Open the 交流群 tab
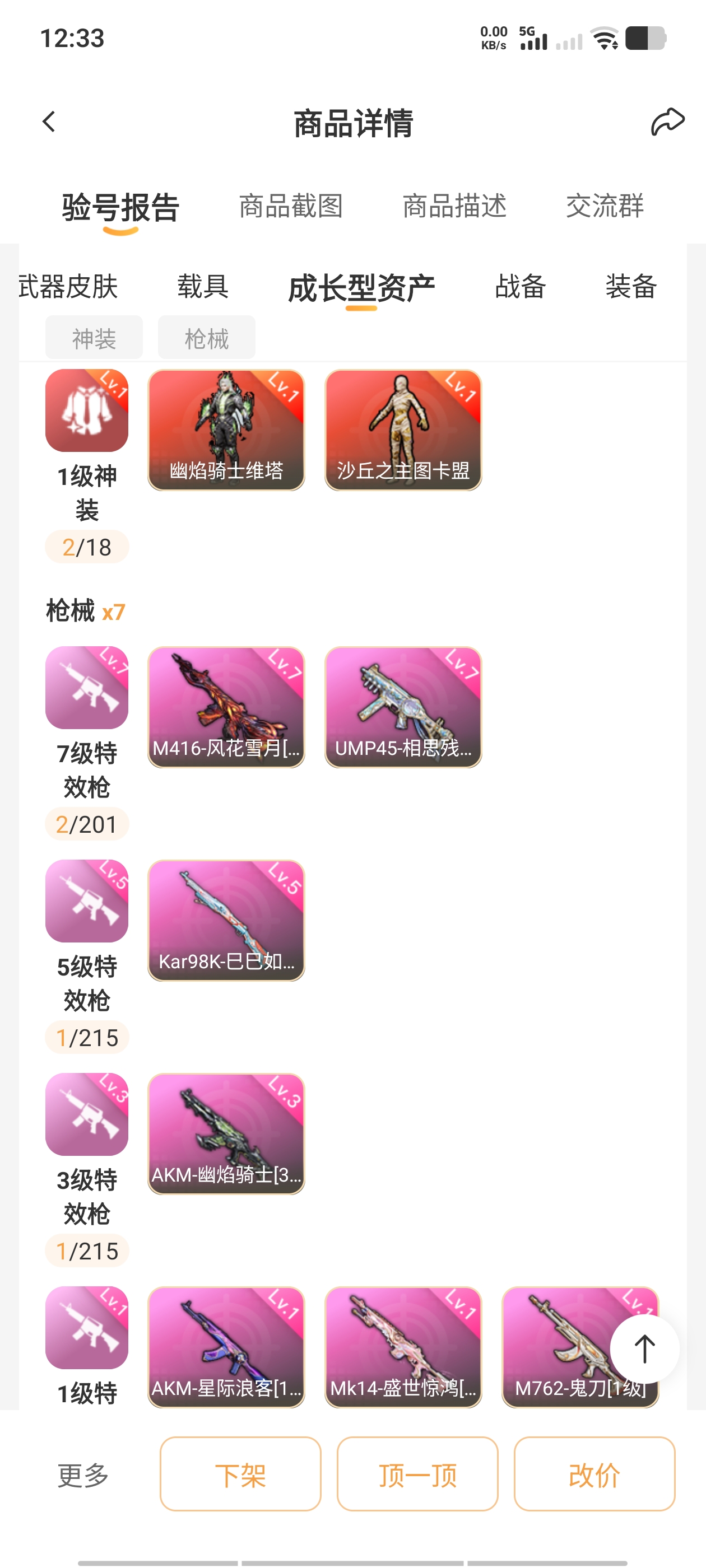Viewport: 706px width, 1568px height. (604, 206)
